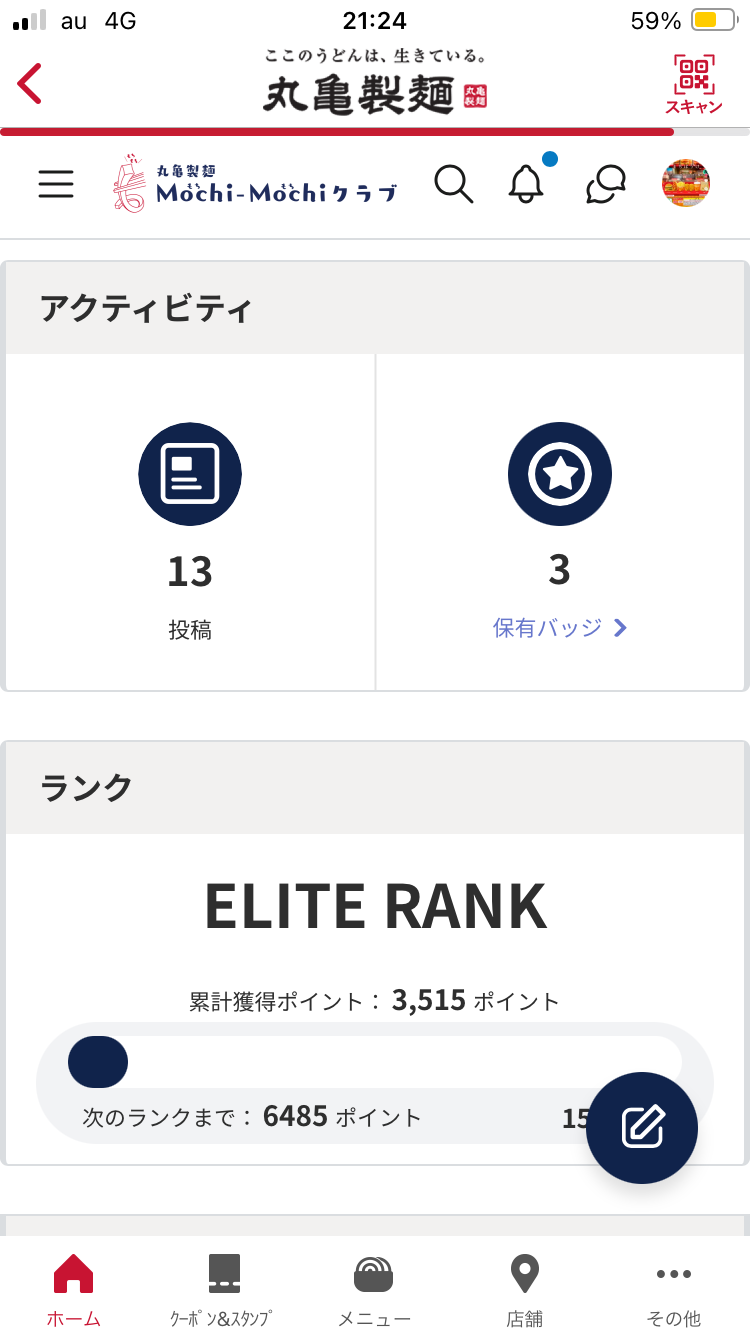Open the 保有バッジ link
This screenshot has height=1334, width=750.
[x=559, y=628]
